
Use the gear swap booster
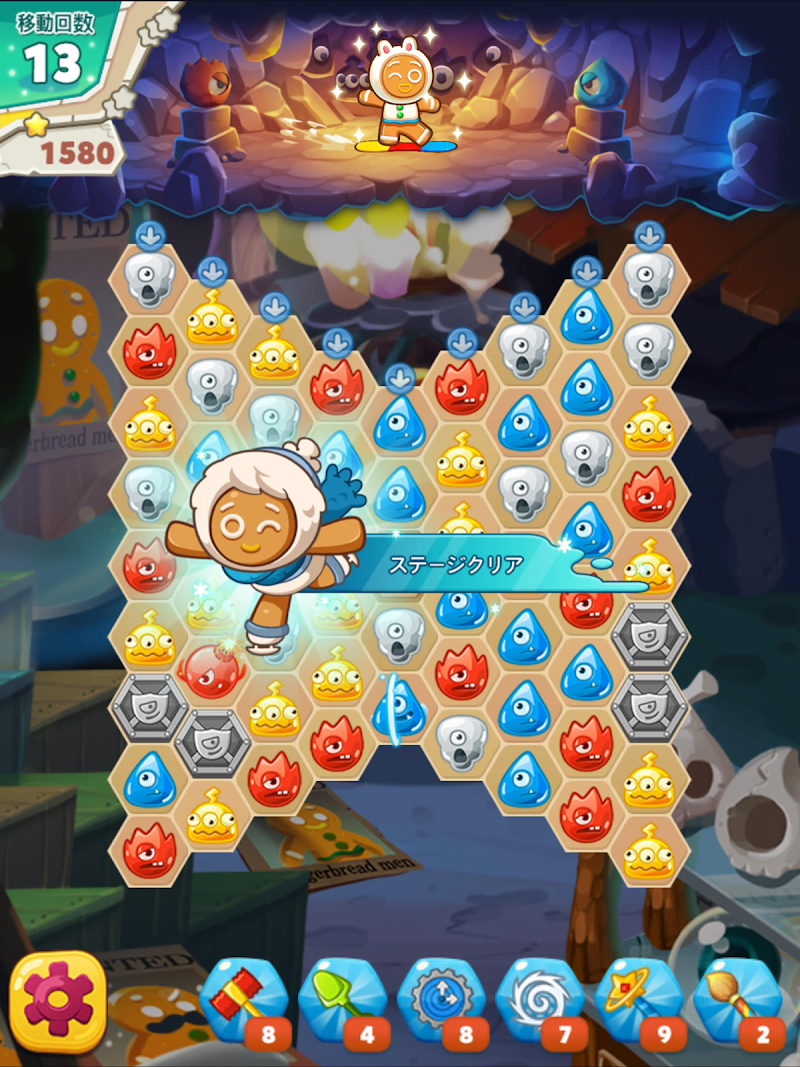point(441,1000)
